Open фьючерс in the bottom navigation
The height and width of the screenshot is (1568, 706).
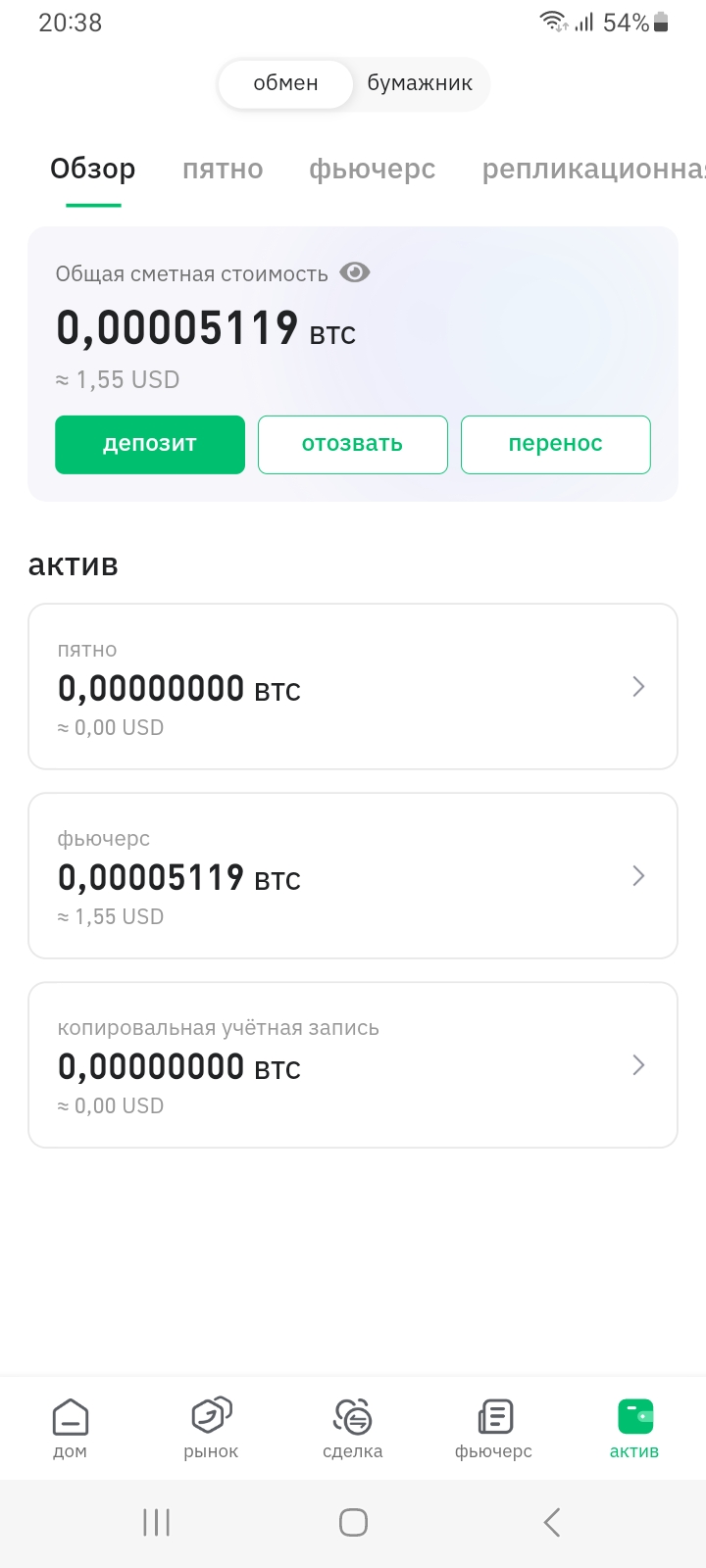(493, 1428)
